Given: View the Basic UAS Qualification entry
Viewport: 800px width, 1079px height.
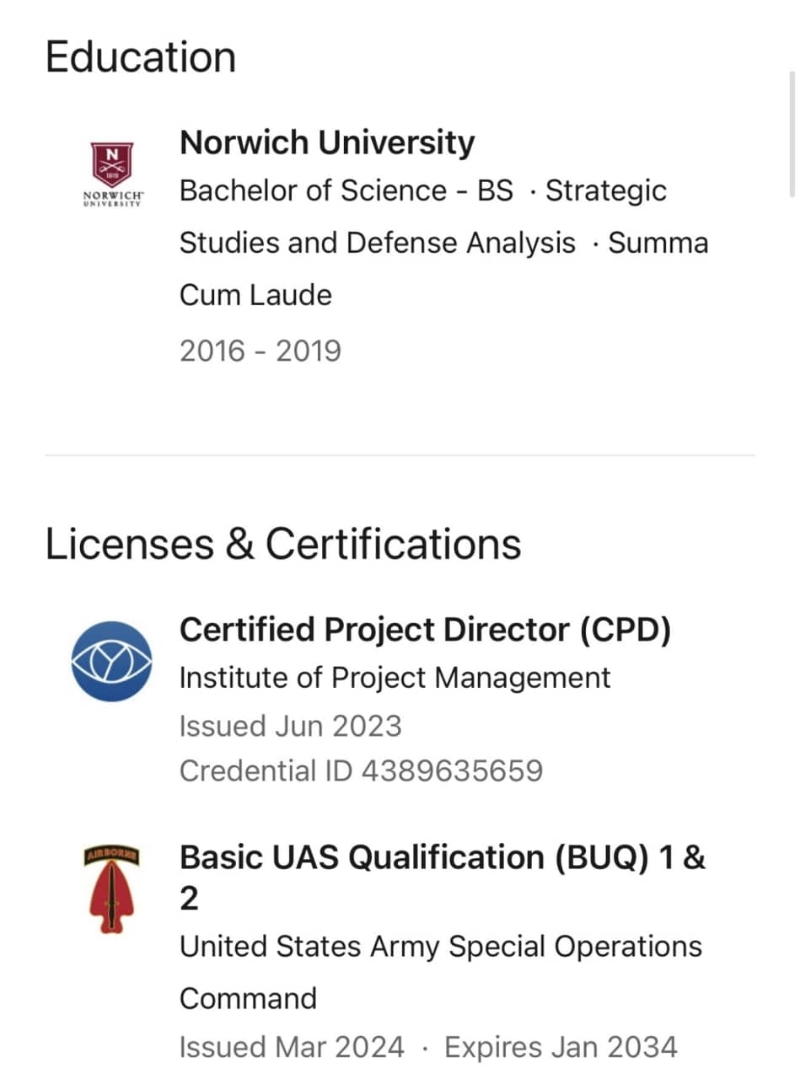Looking at the screenshot, I should [x=441, y=859].
